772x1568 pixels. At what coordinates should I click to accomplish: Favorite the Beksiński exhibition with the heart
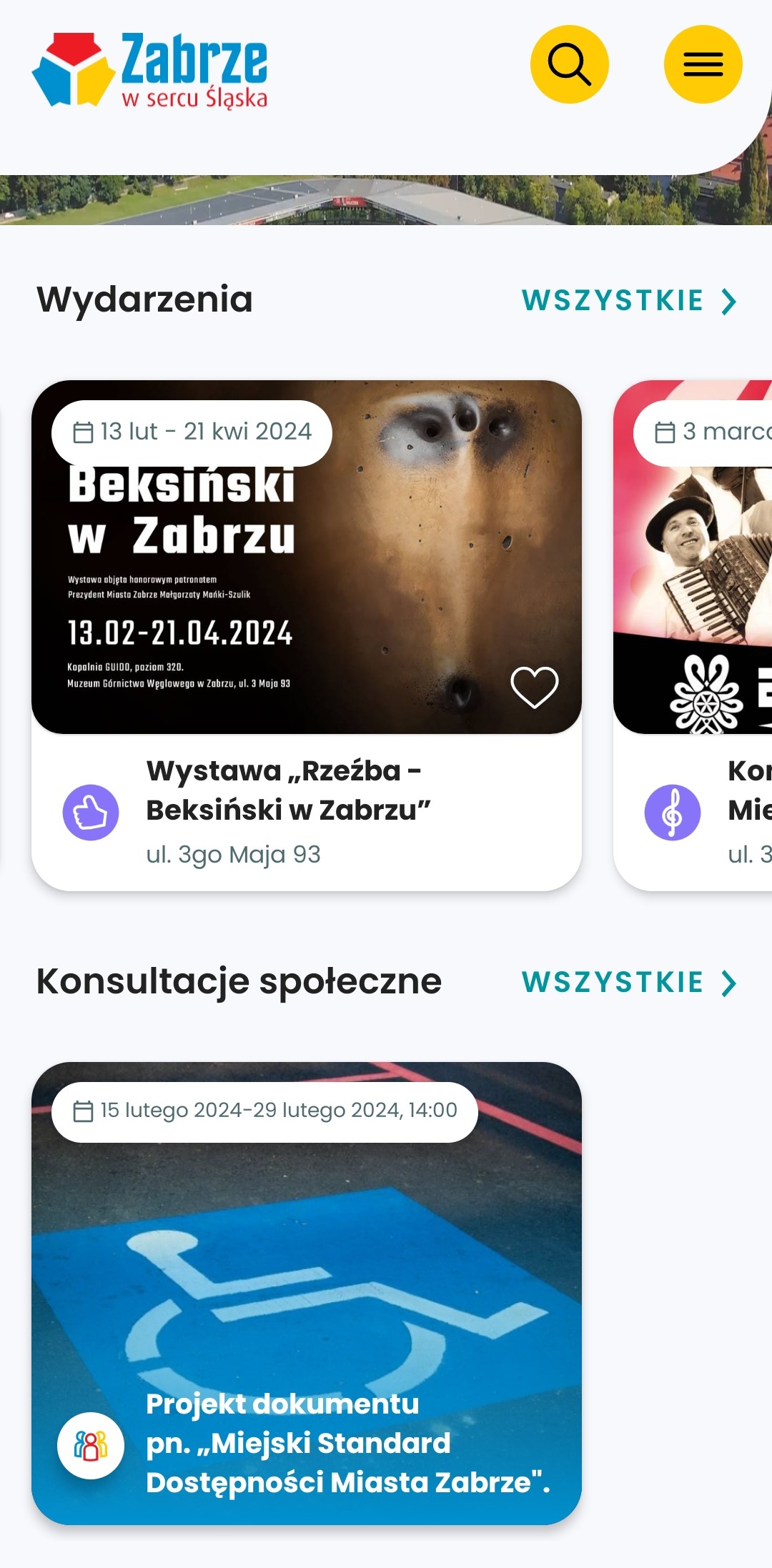[534, 687]
